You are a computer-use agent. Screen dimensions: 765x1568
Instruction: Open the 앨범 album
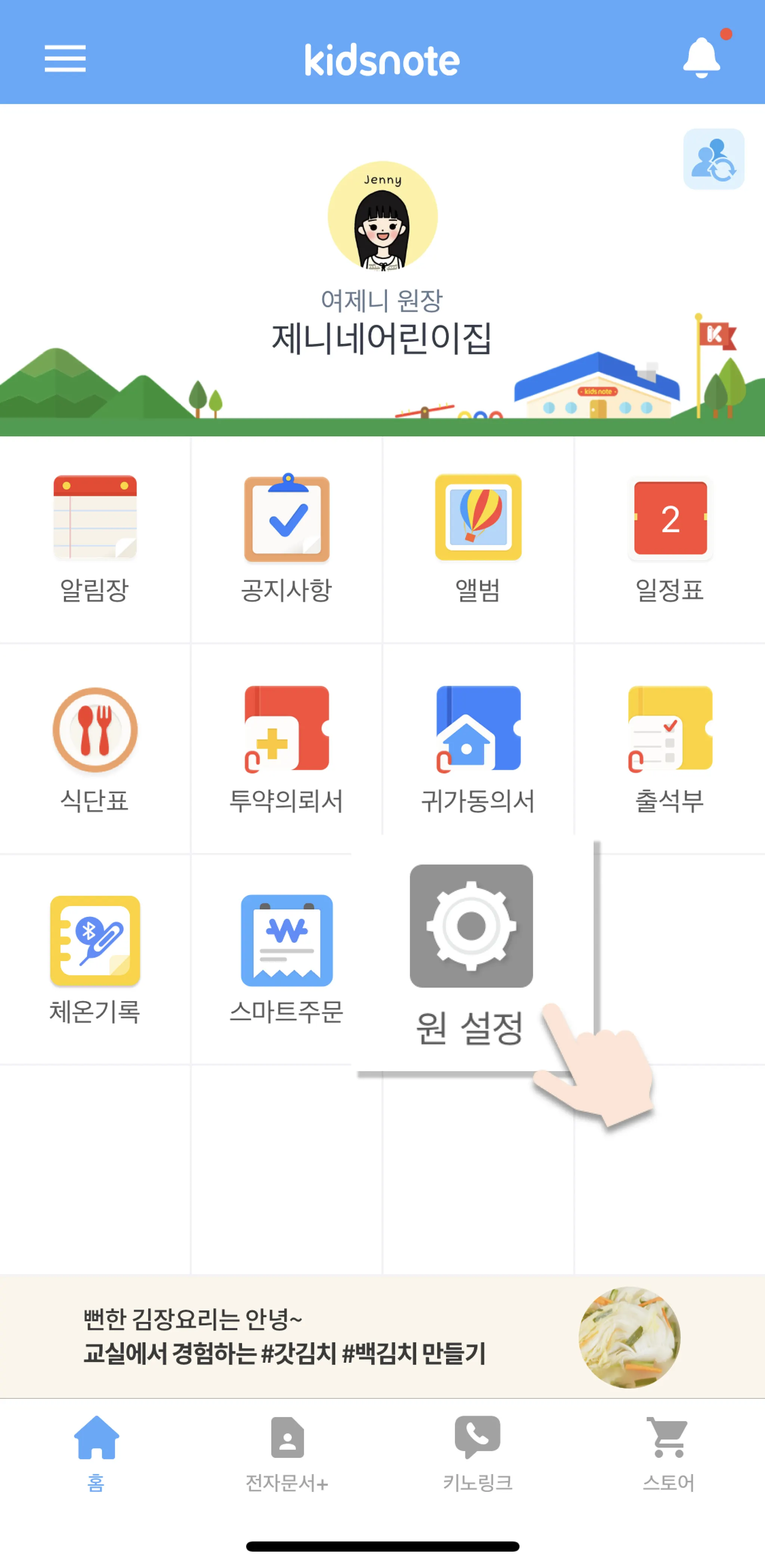478,539
